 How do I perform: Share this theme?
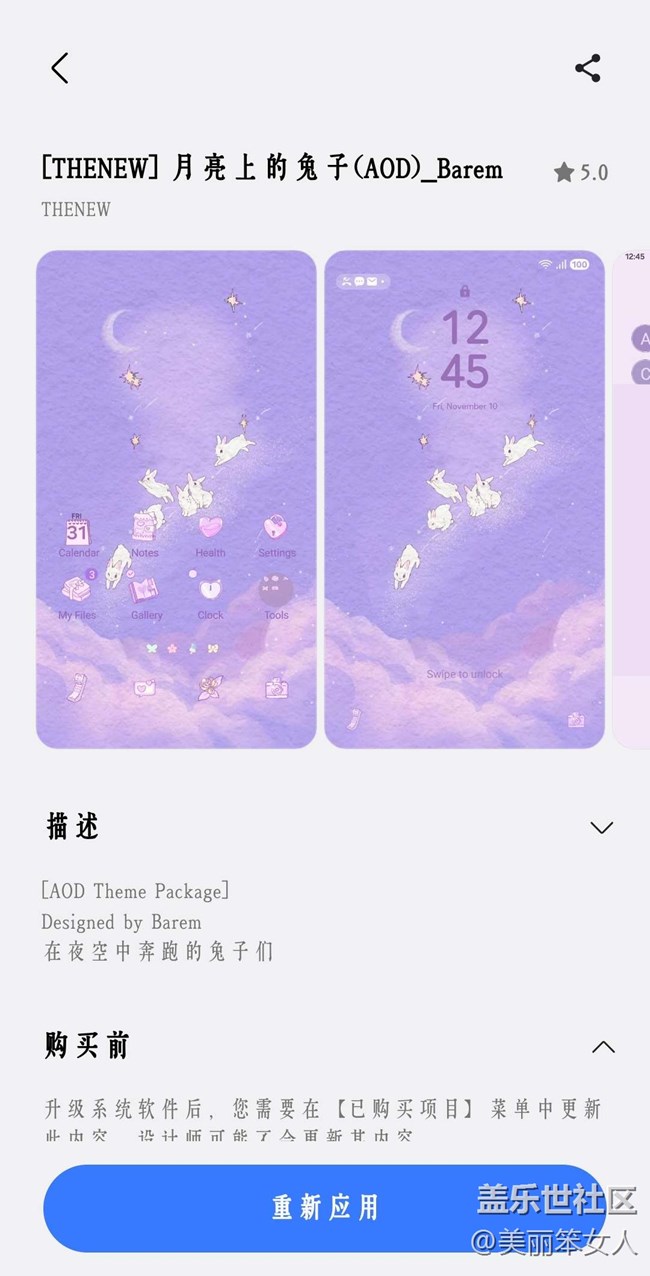point(588,68)
